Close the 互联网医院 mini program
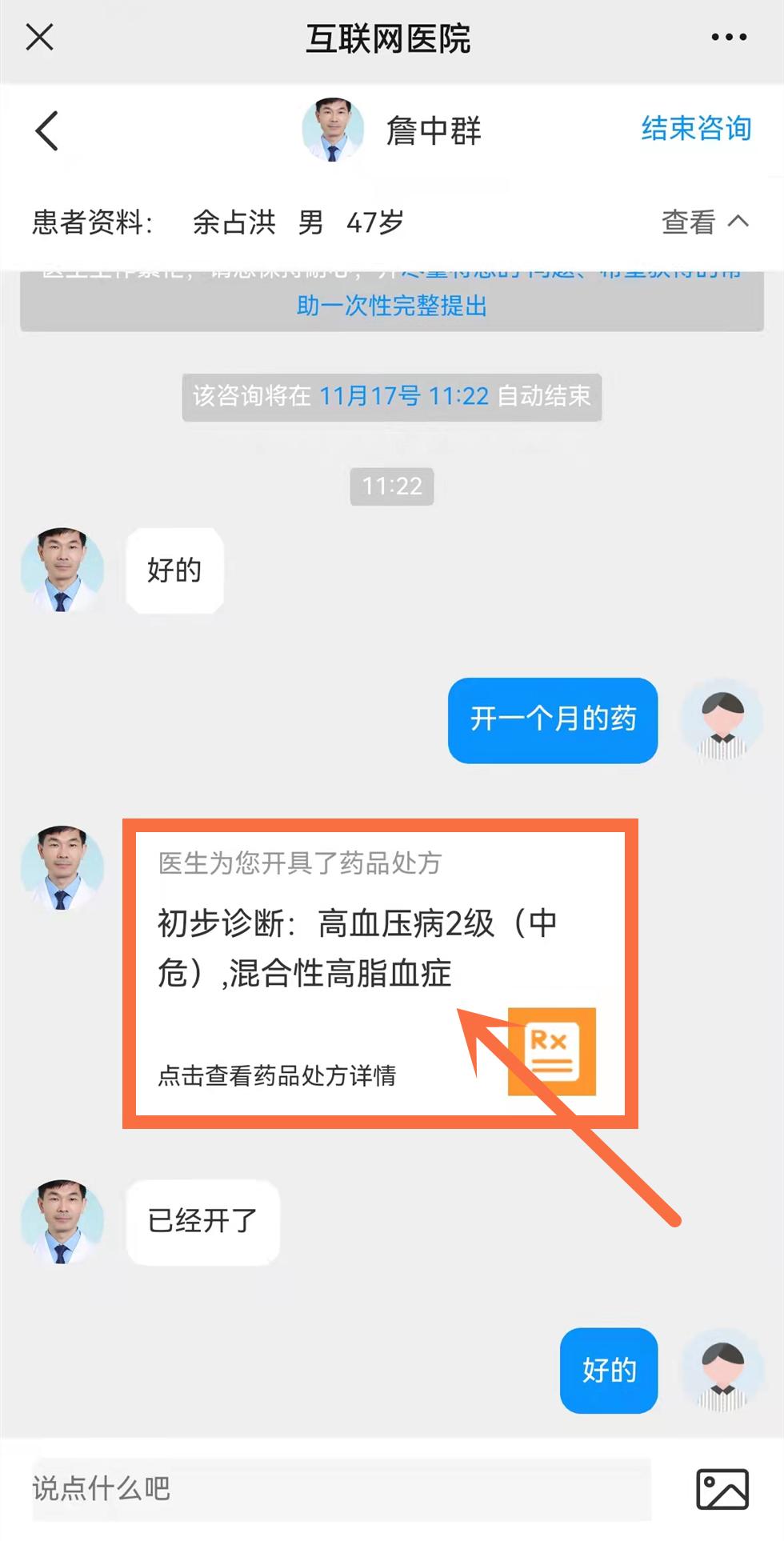 click(39, 37)
